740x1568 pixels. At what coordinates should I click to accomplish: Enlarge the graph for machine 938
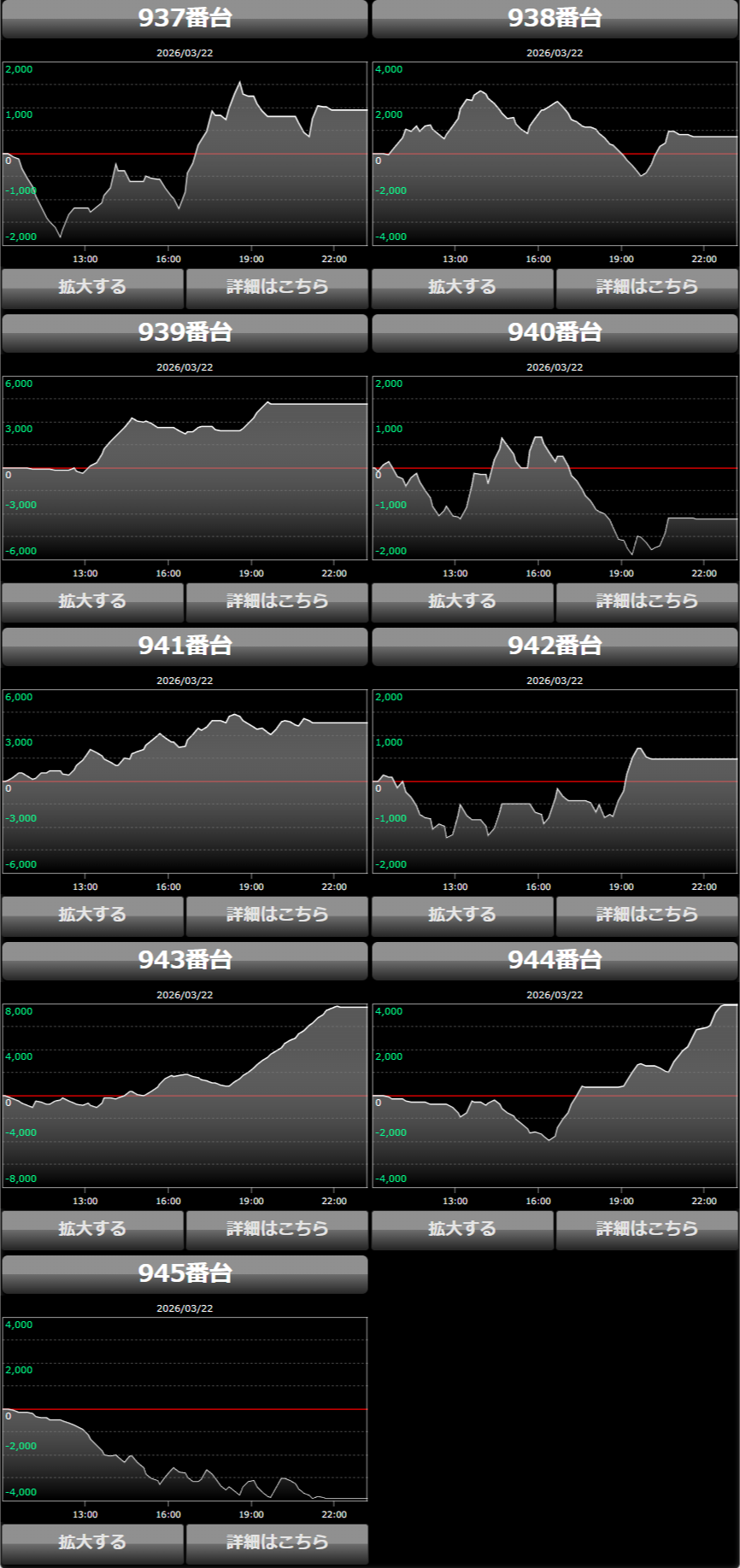click(462, 287)
